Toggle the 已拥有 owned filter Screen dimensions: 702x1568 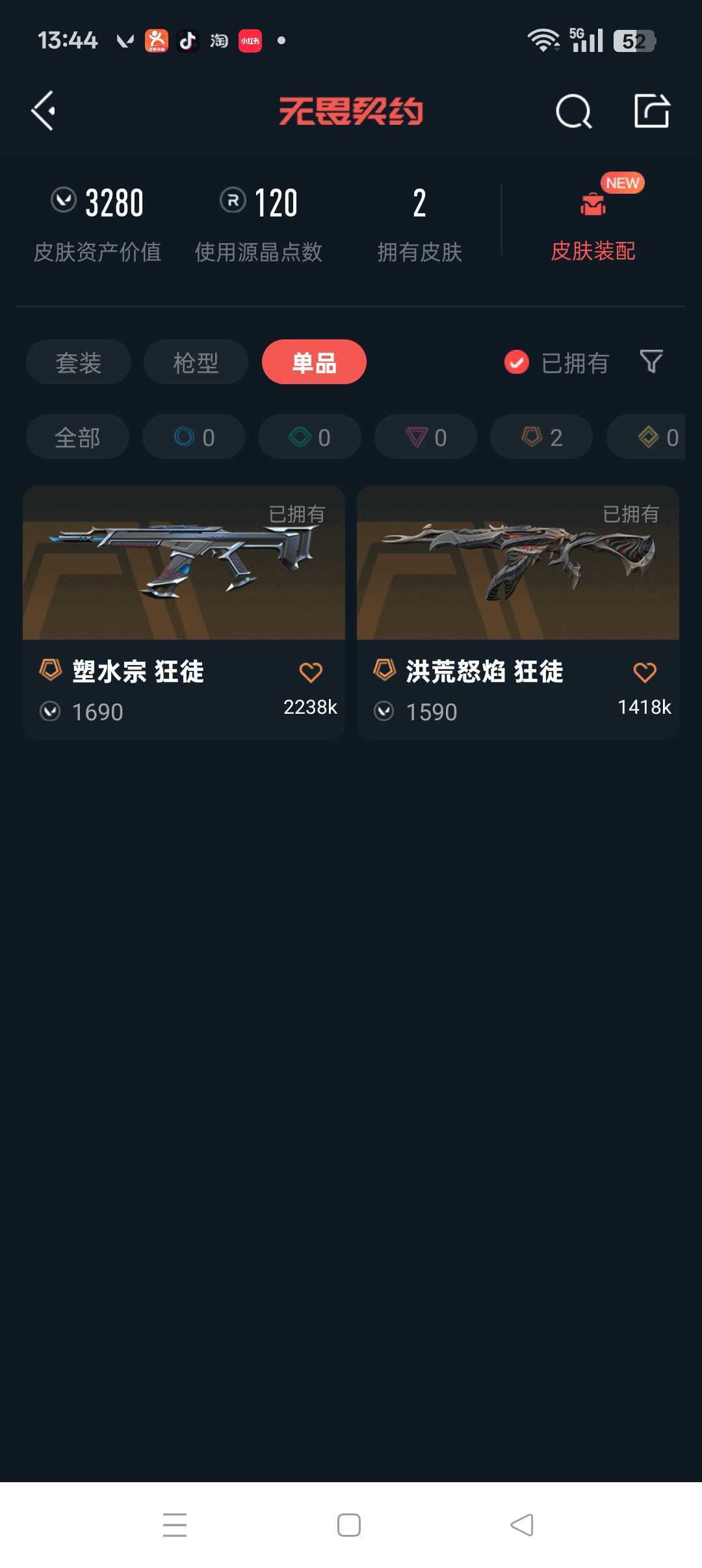click(x=556, y=363)
